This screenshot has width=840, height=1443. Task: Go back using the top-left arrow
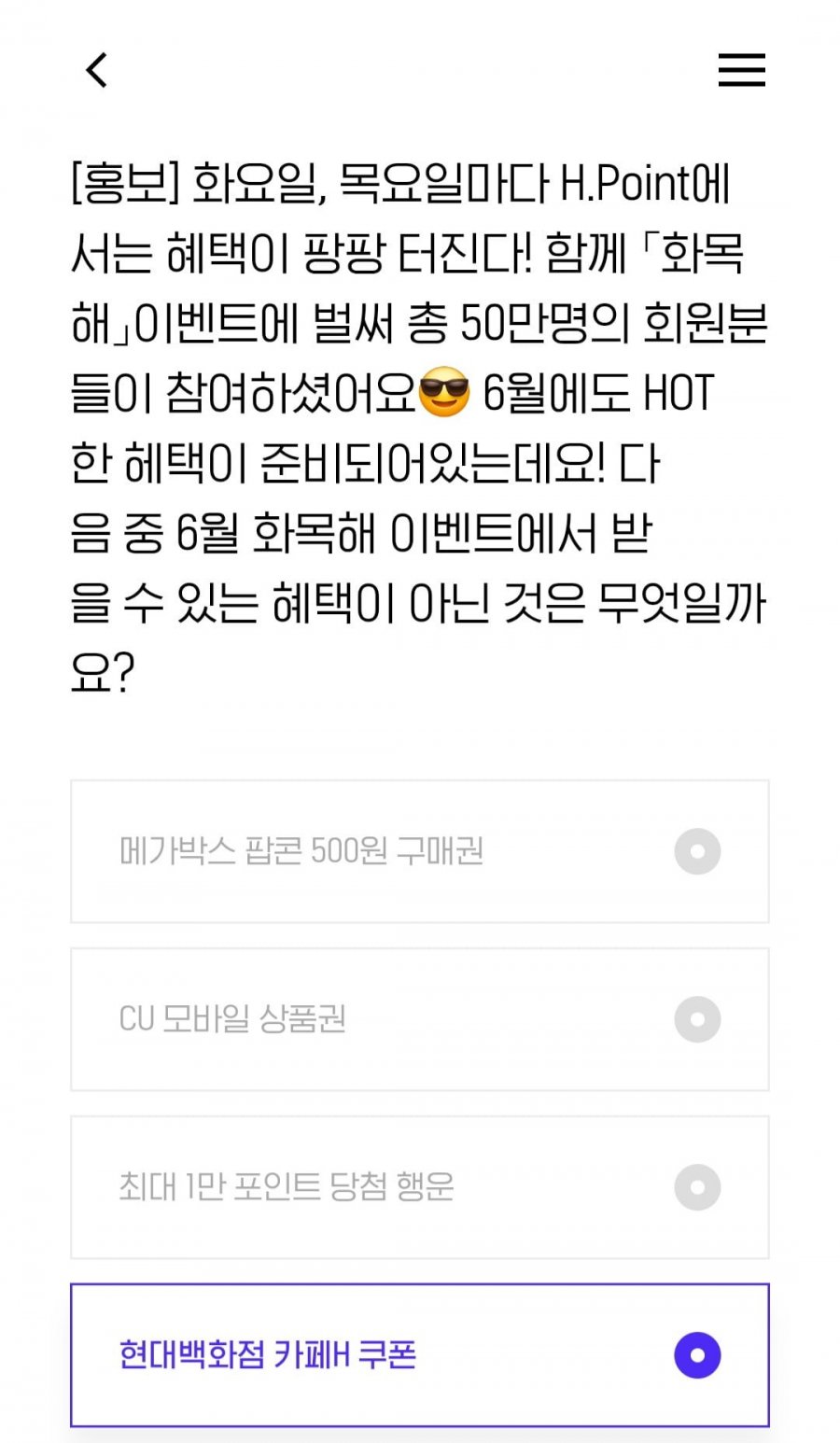point(97,70)
